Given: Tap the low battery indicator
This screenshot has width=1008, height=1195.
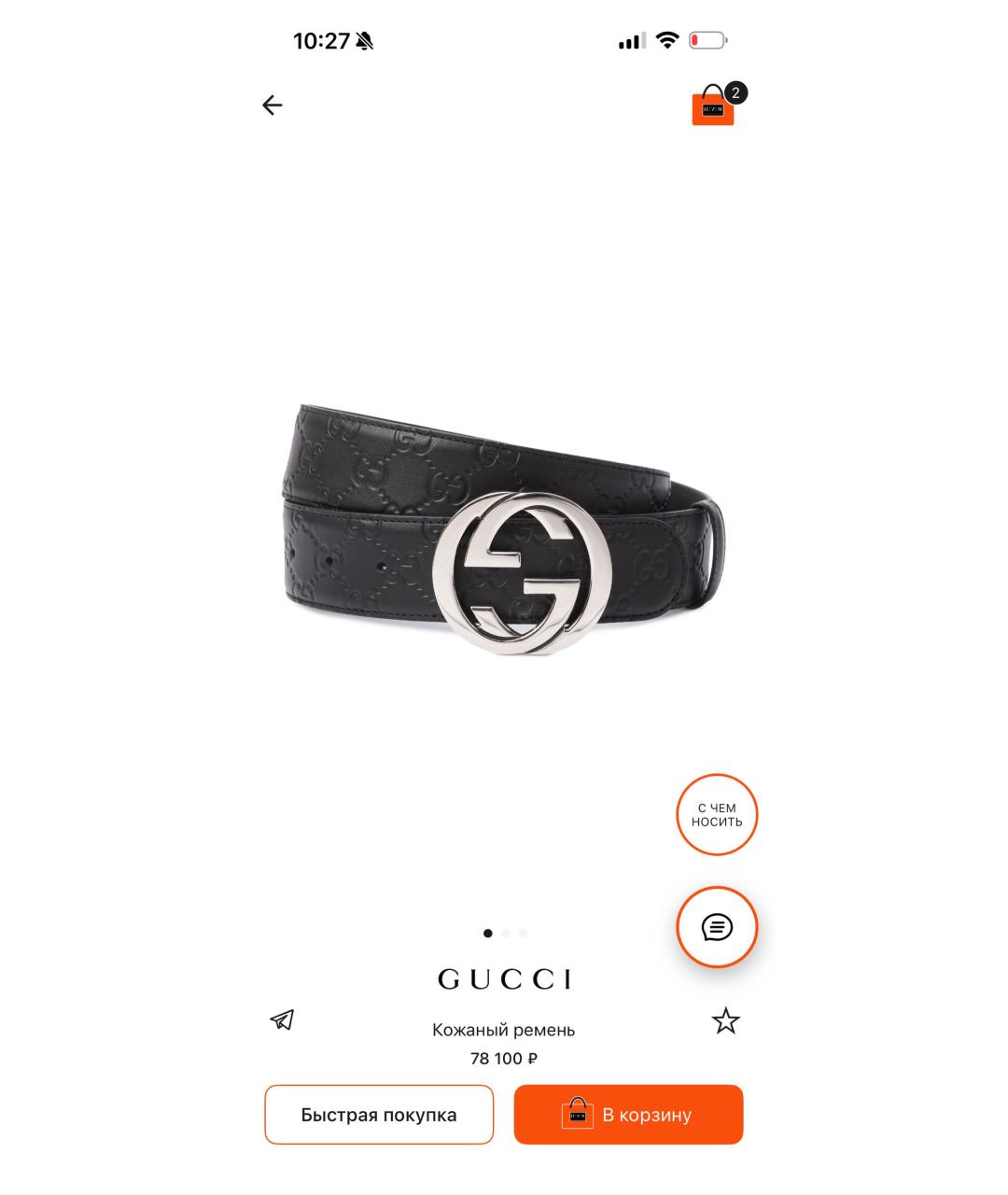Looking at the screenshot, I should (706, 40).
